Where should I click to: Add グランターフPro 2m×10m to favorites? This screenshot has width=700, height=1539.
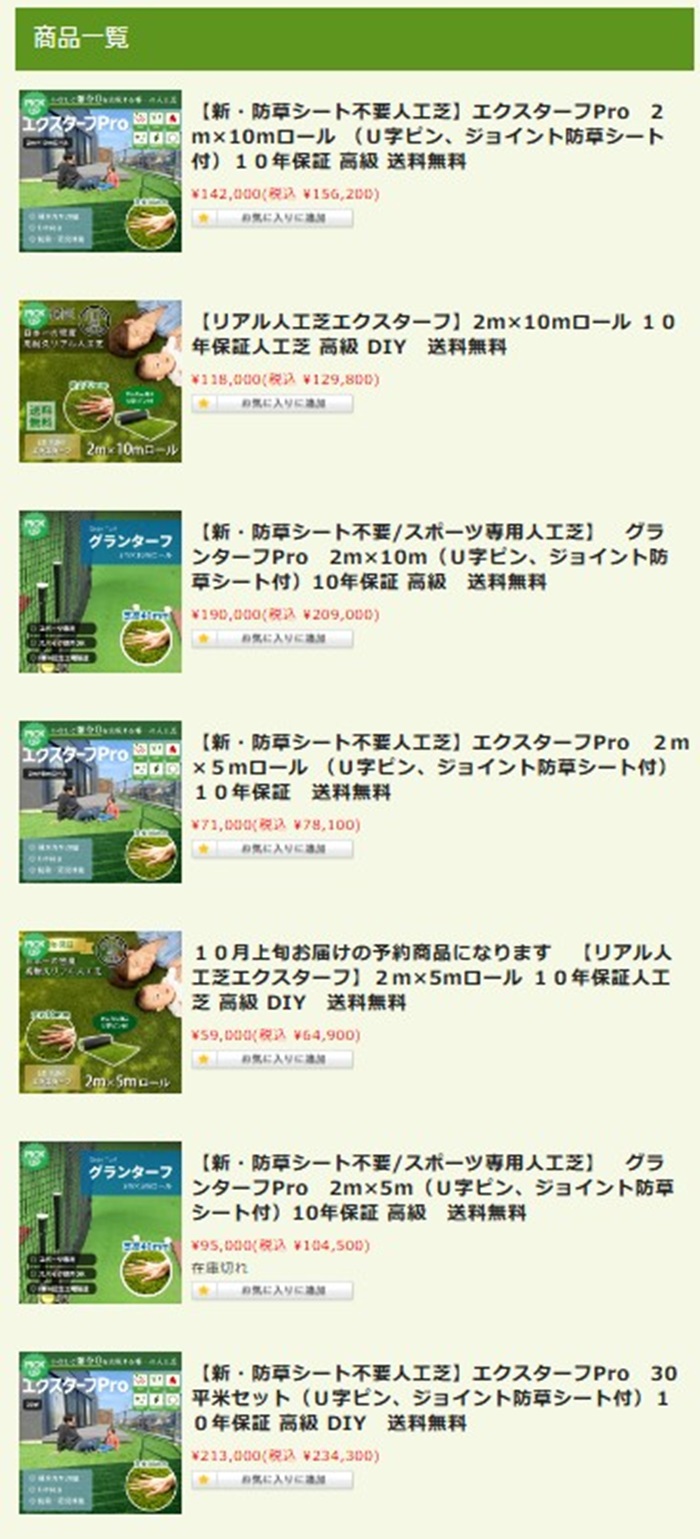272,638
